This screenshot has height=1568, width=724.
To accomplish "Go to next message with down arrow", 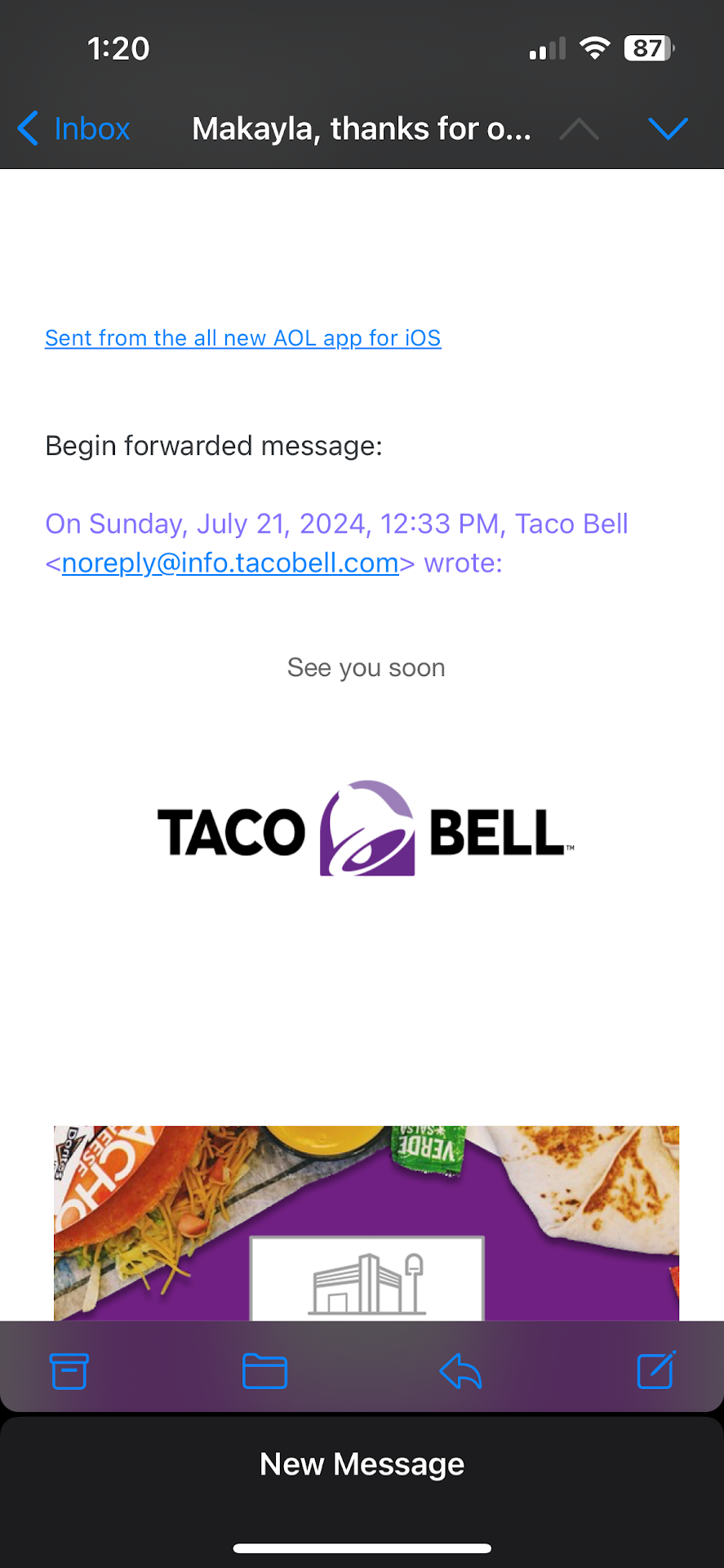I will (668, 128).
